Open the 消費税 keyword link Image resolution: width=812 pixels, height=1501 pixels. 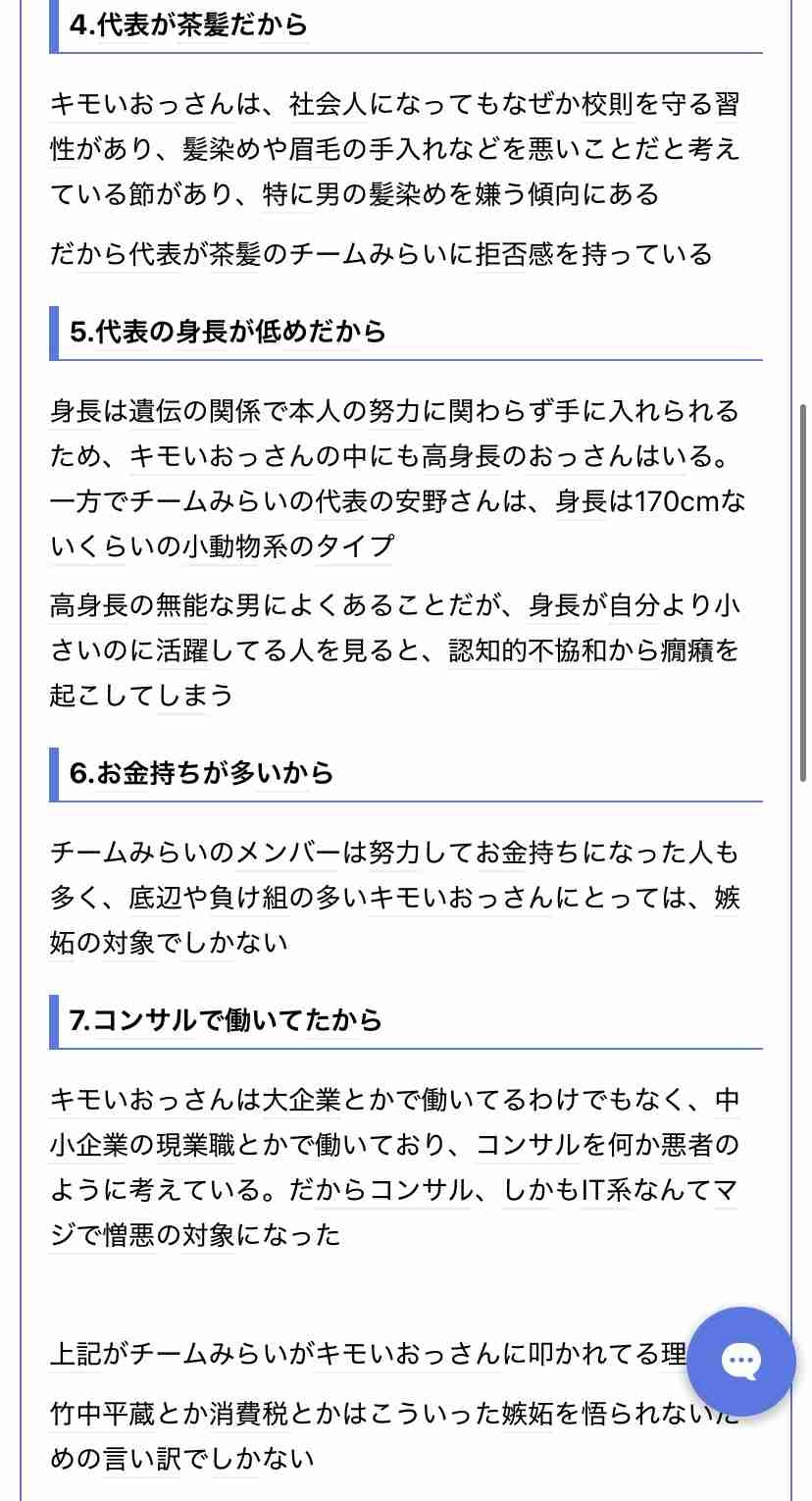pyautogui.click(x=249, y=1414)
